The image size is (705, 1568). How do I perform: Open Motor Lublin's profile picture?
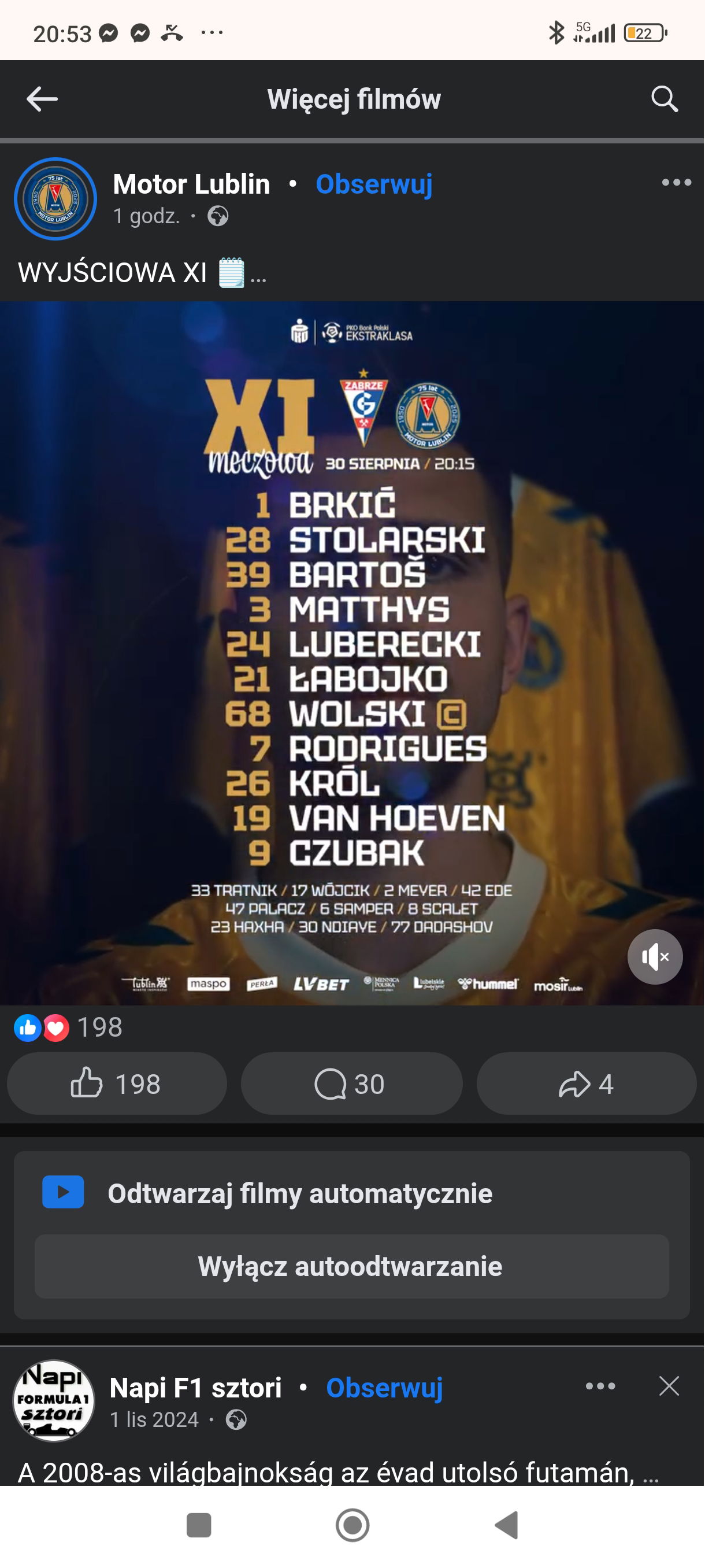point(55,198)
